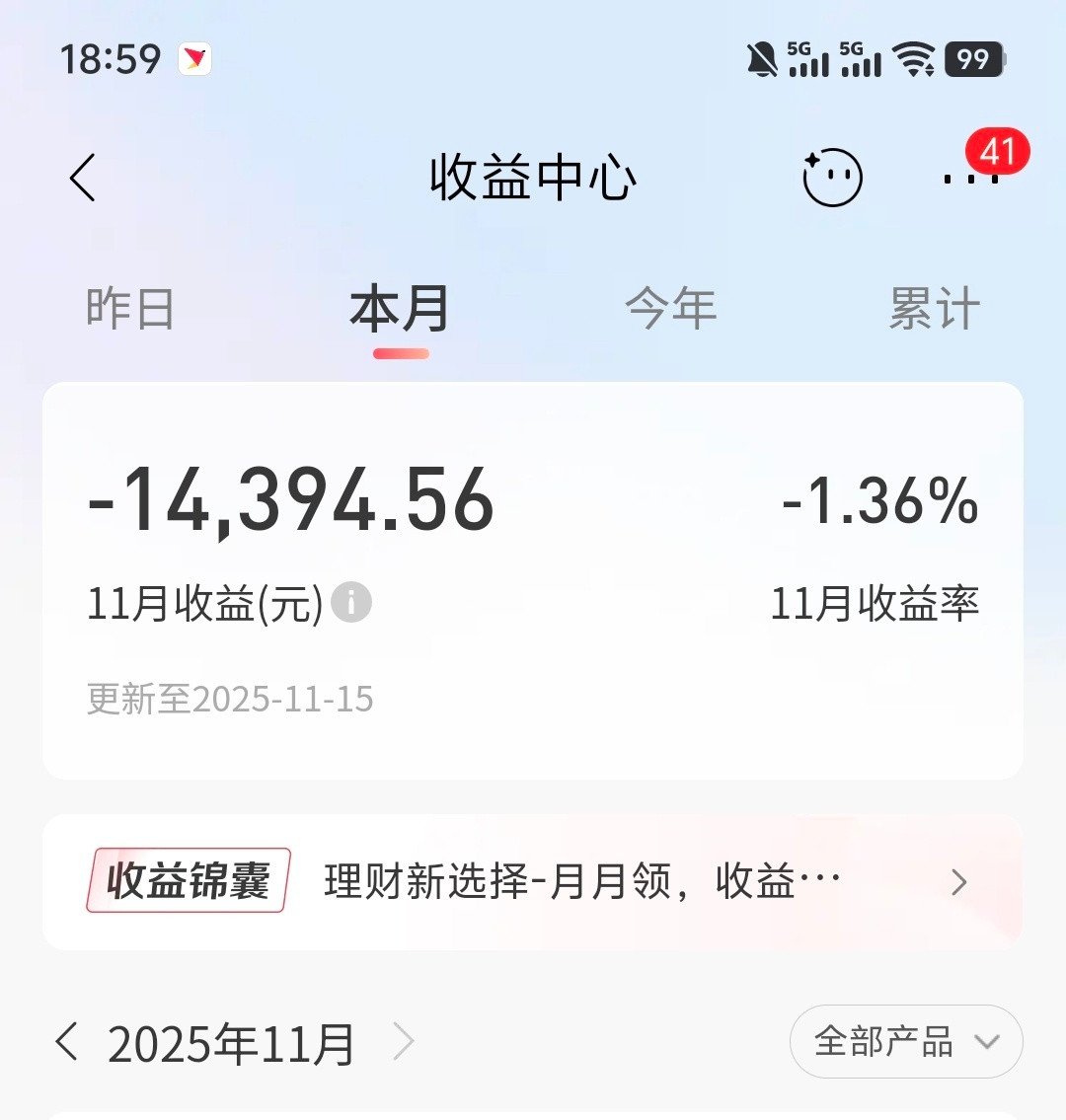Screen dimensions: 1066x1120
Task: Select the 今年 tab
Action: pyautogui.click(x=670, y=308)
